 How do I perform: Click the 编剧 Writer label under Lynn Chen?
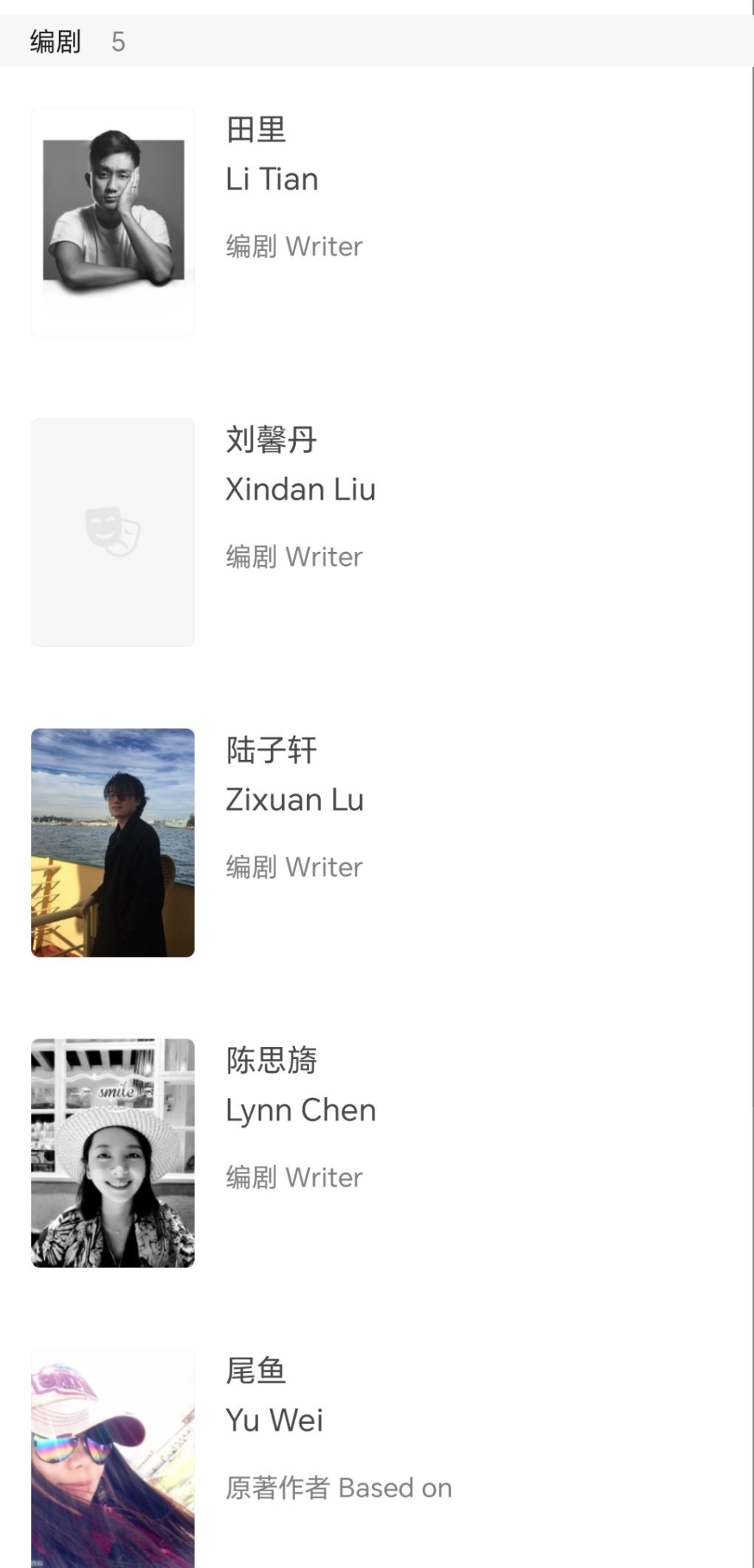point(293,1177)
